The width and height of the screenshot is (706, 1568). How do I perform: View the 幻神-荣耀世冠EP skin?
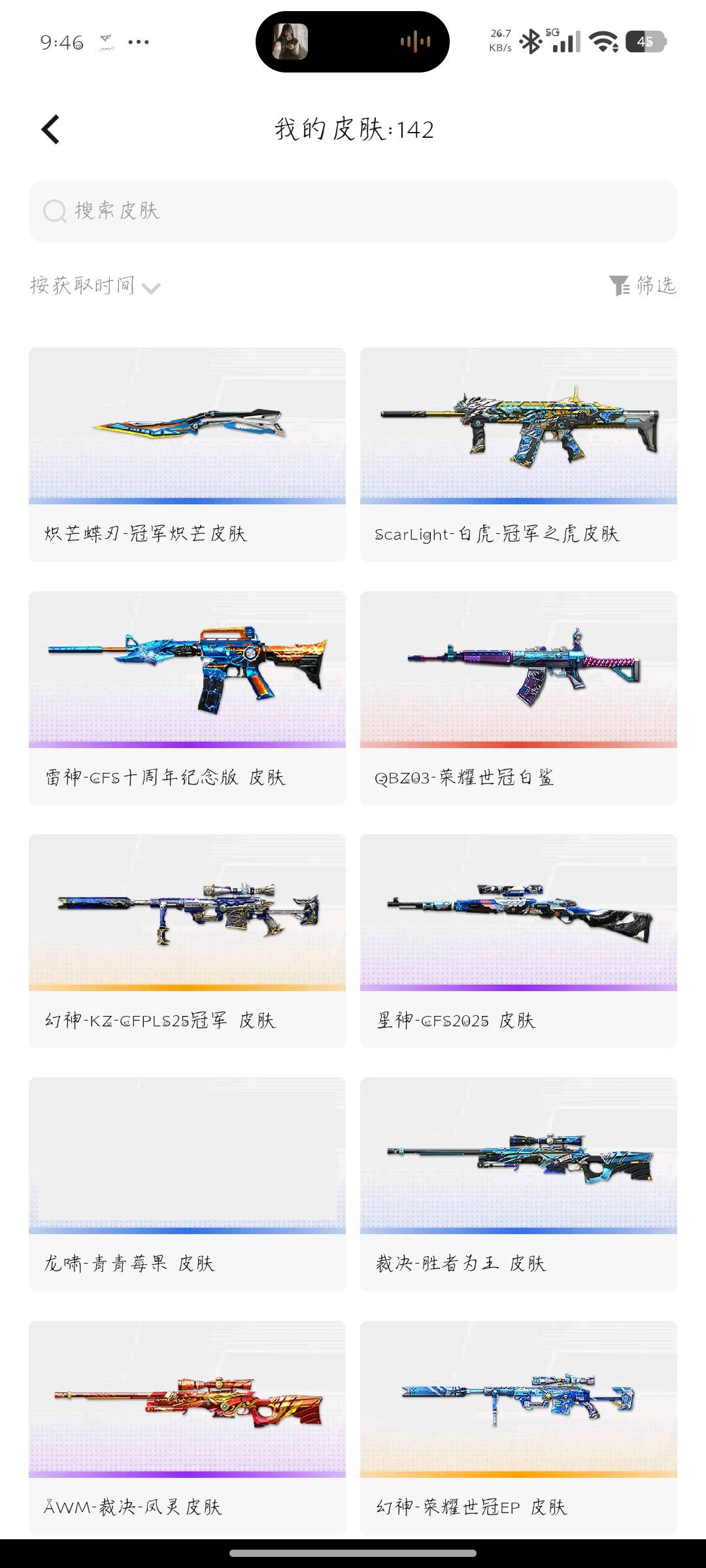click(x=518, y=1428)
